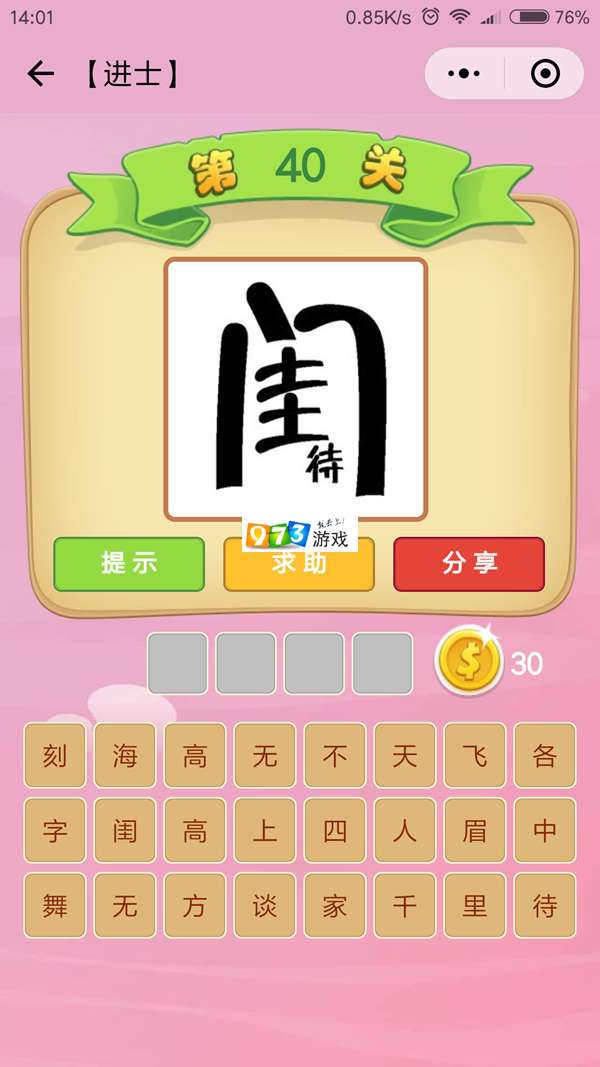Tap the green 提示 hint button
The height and width of the screenshot is (1067, 600).
pos(129,564)
